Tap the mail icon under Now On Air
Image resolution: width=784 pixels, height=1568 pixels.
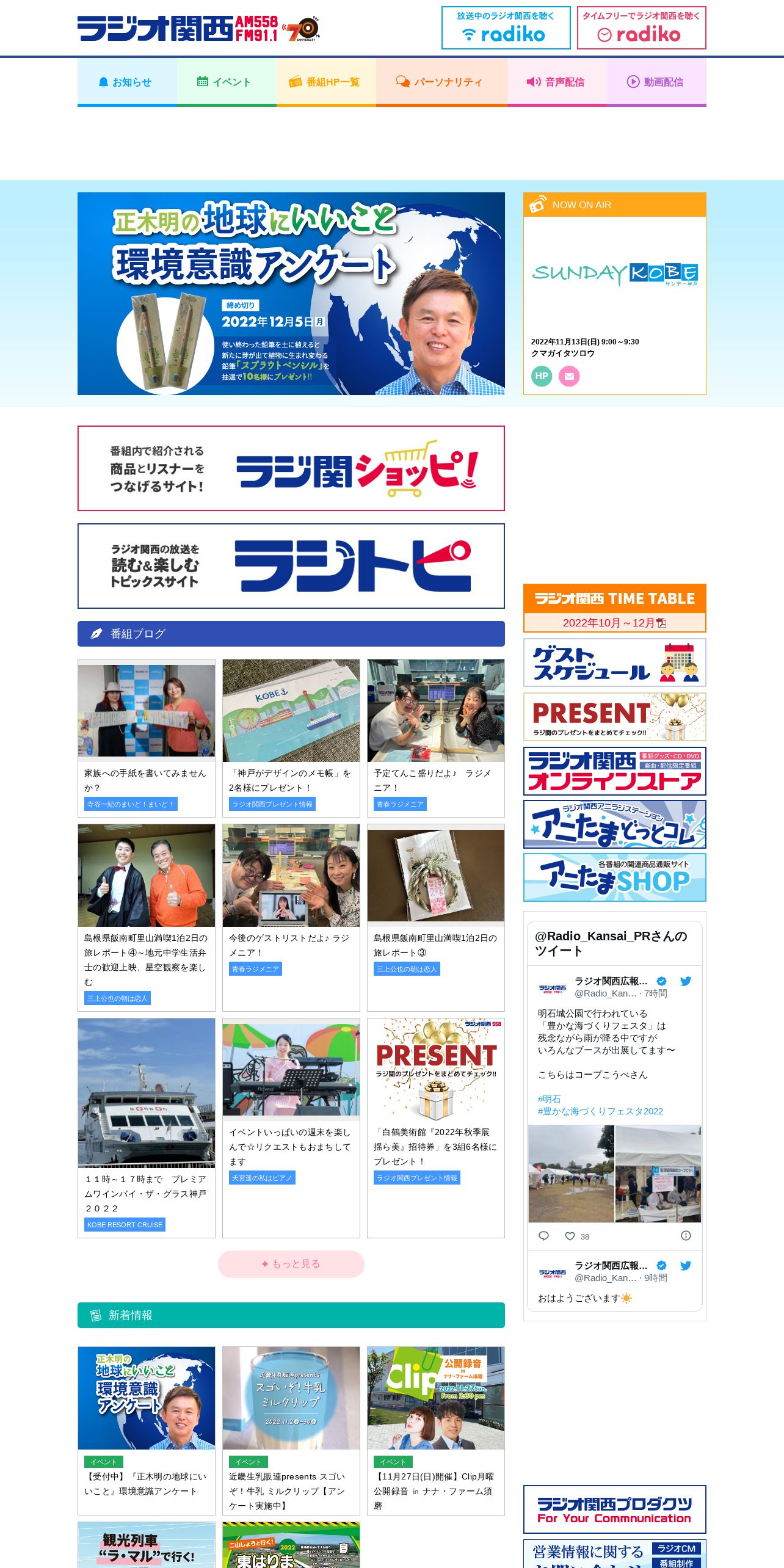(x=569, y=376)
